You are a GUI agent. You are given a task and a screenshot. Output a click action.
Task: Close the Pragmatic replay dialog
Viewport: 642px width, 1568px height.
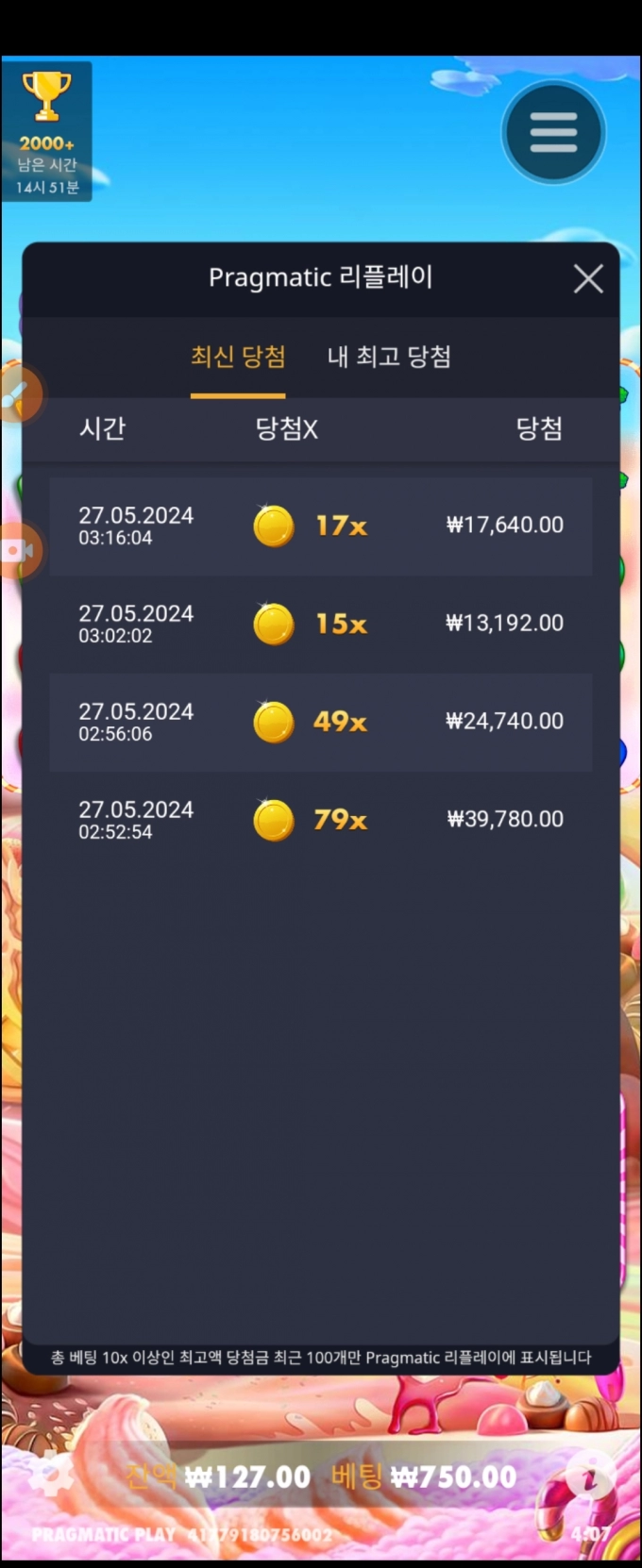[x=588, y=278]
